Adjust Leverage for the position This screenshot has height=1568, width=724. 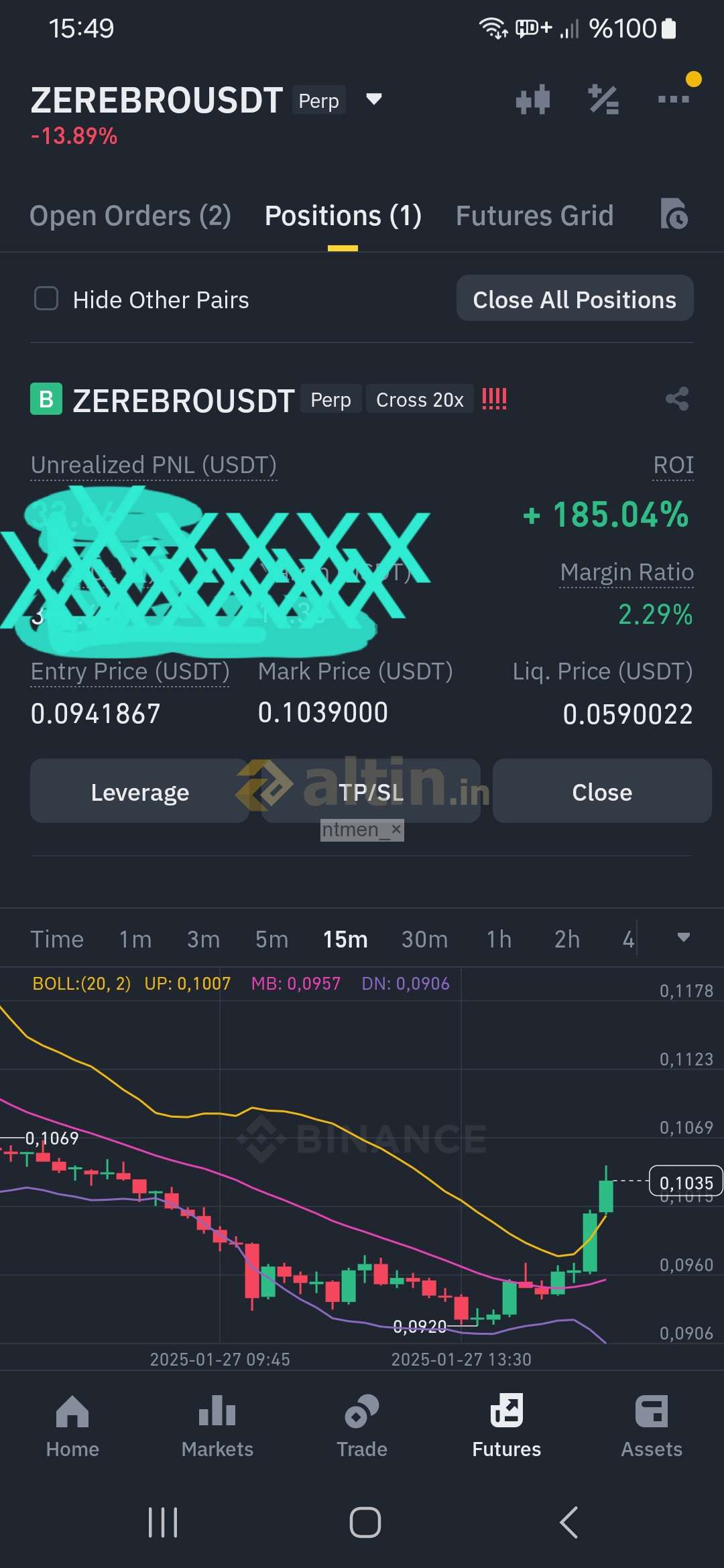pos(139,791)
